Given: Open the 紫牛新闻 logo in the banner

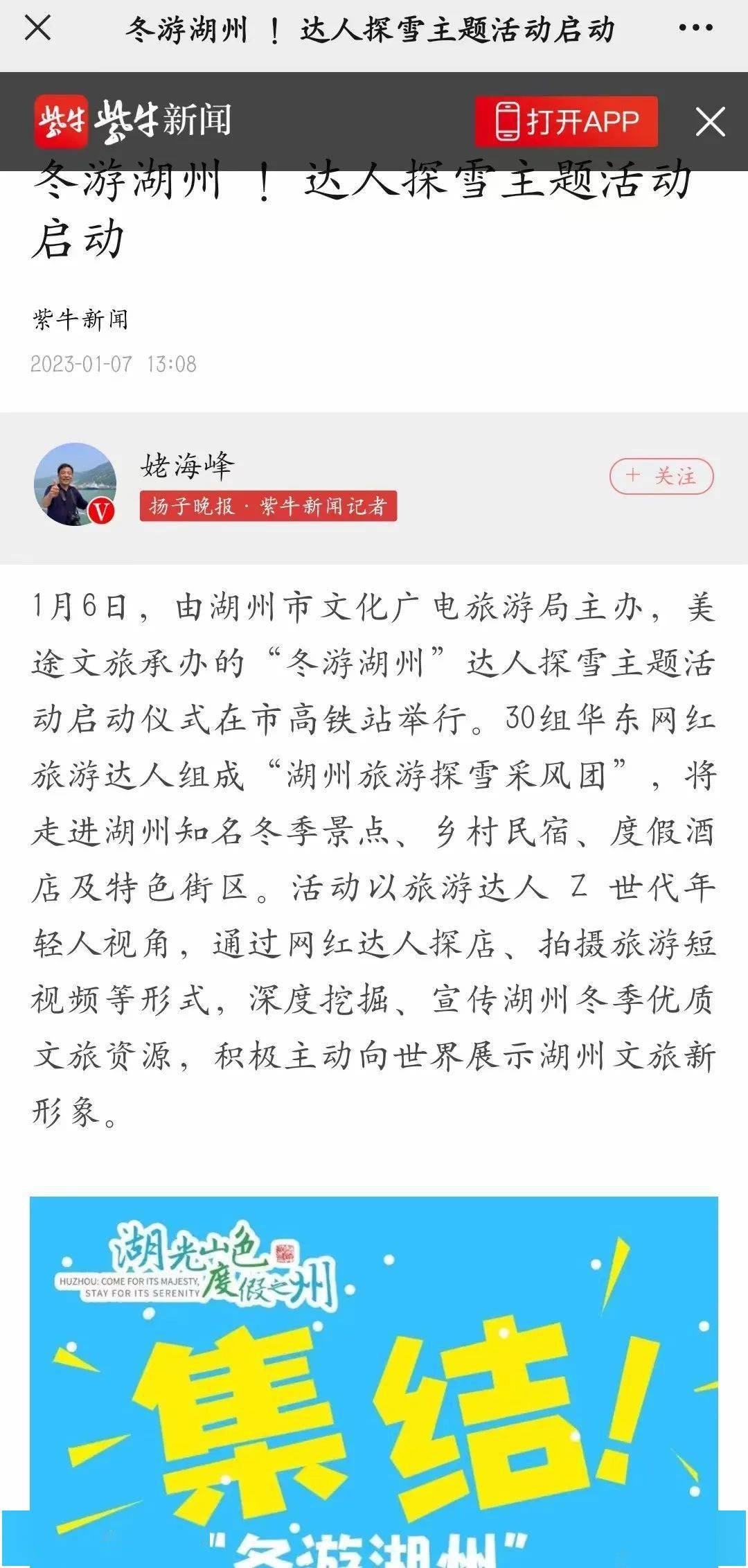Looking at the screenshot, I should click(133, 122).
